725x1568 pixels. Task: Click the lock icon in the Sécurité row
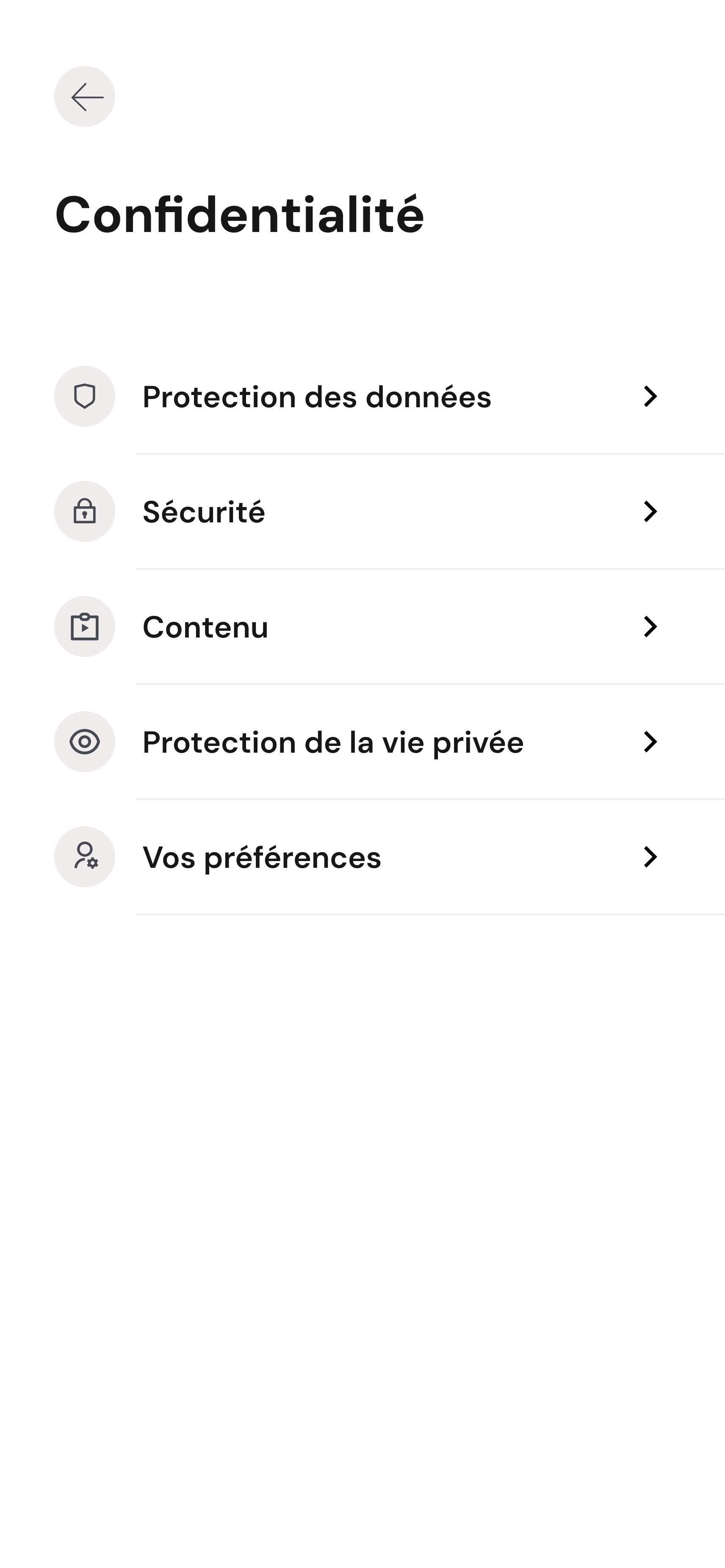coord(85,511)
